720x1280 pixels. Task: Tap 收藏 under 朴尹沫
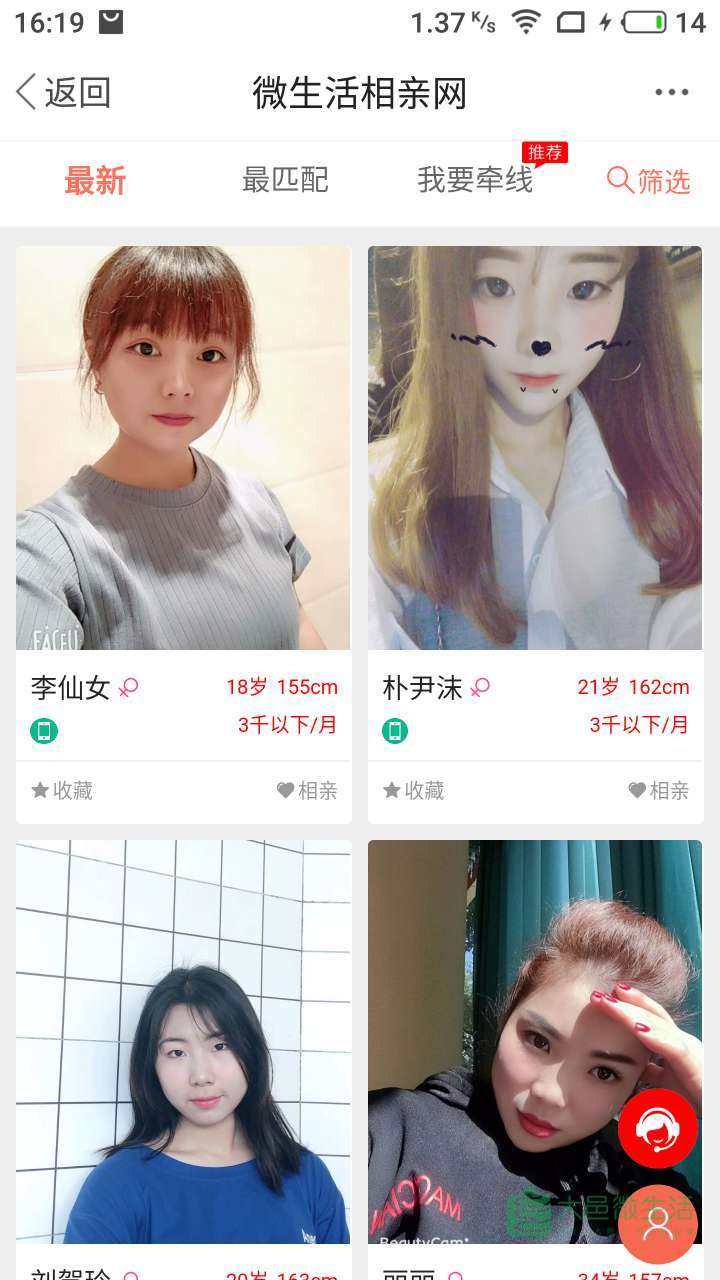click(x=414, y=791)
